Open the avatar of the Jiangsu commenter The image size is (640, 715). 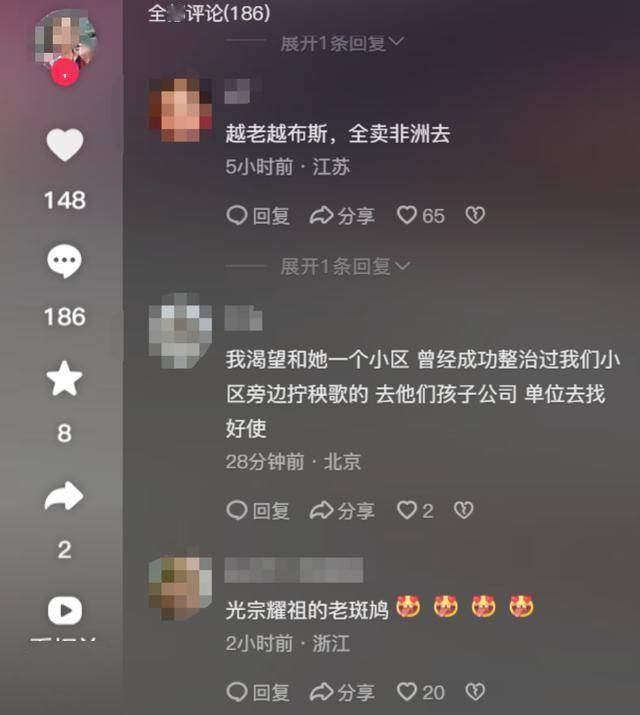180,110
